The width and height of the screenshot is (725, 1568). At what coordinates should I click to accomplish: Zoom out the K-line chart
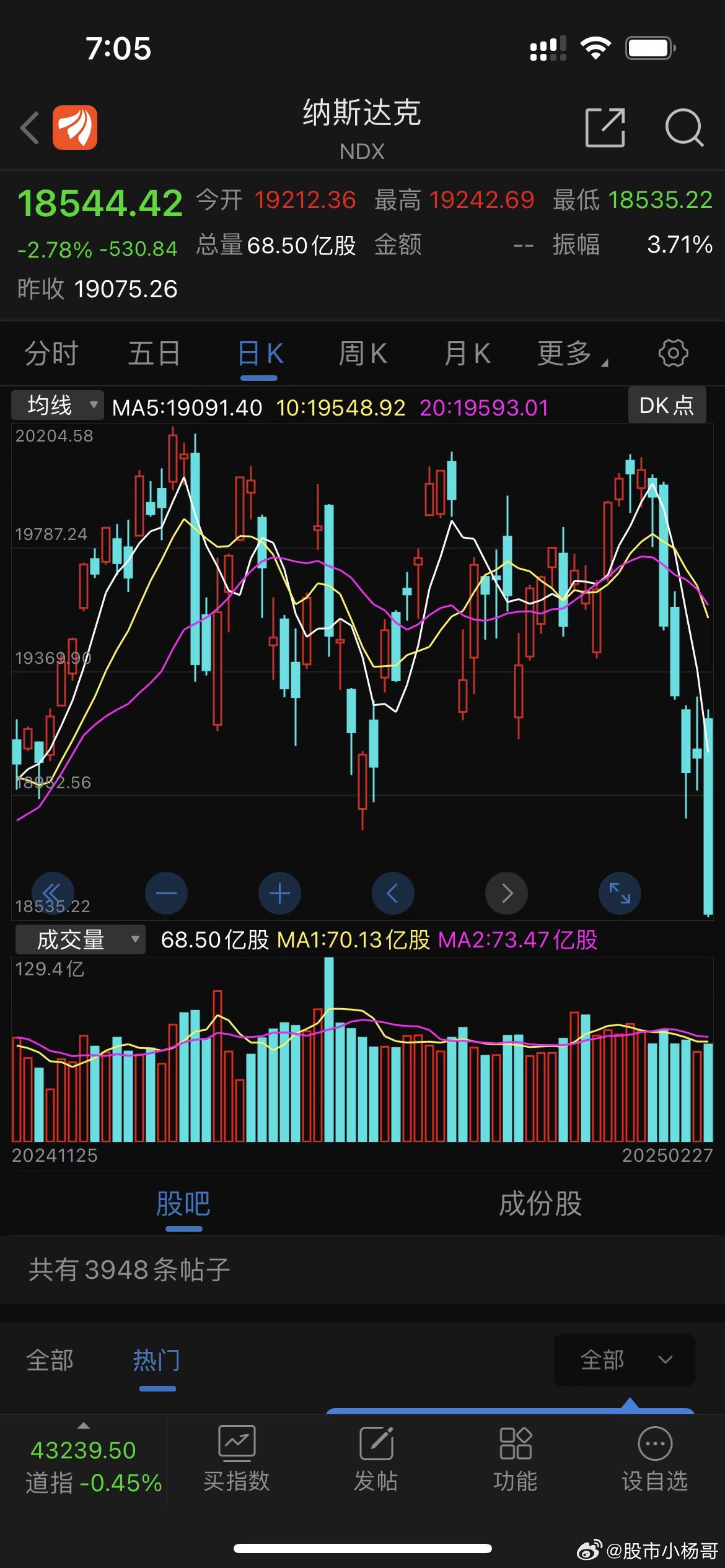pyautogui.click(x=166, y=893)
